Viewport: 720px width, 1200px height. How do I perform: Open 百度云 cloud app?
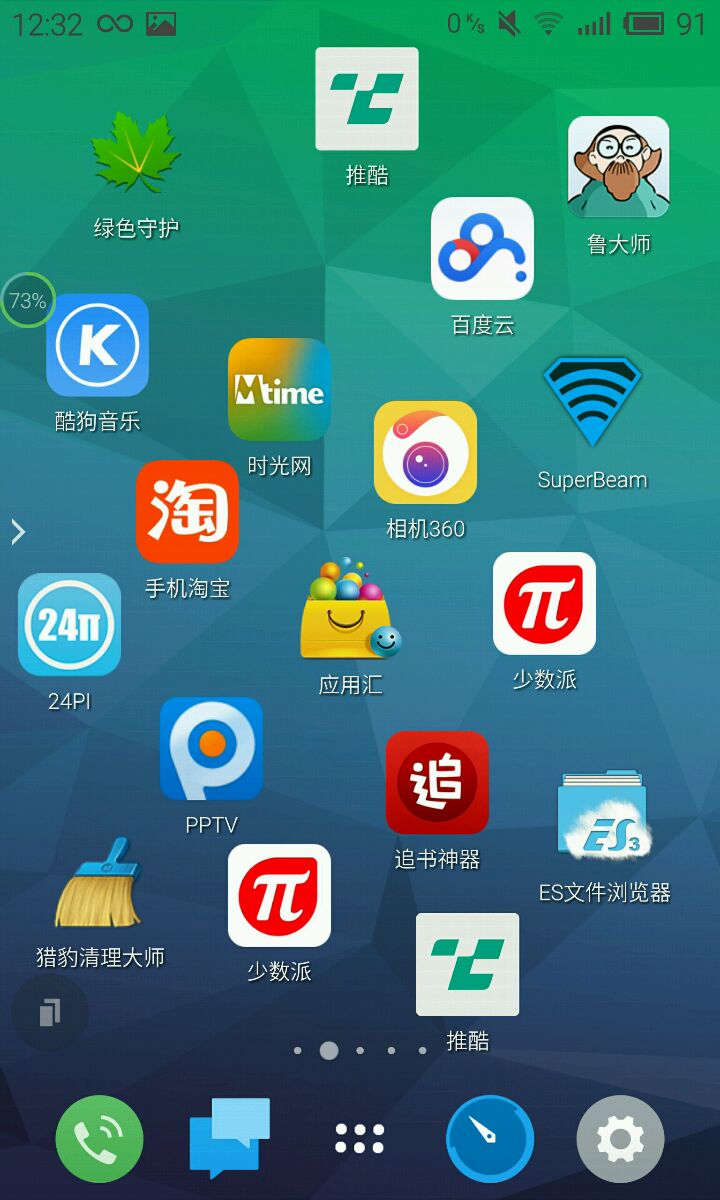[482, 249]
